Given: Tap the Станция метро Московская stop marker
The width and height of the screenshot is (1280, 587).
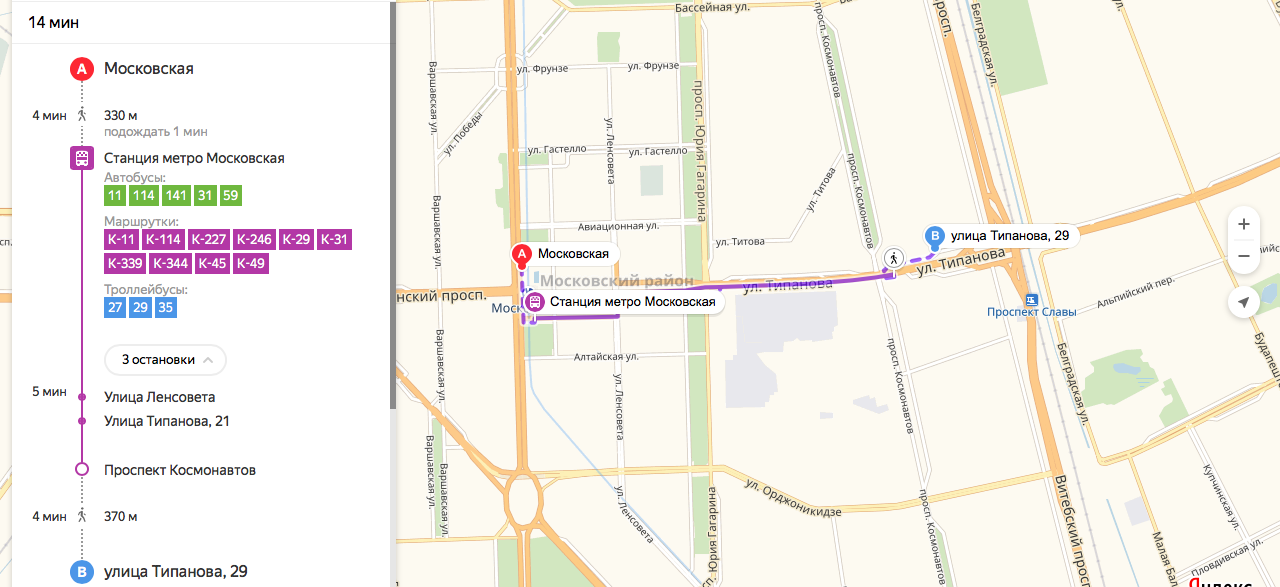Looking at the screenshot, I should point(535,302).
